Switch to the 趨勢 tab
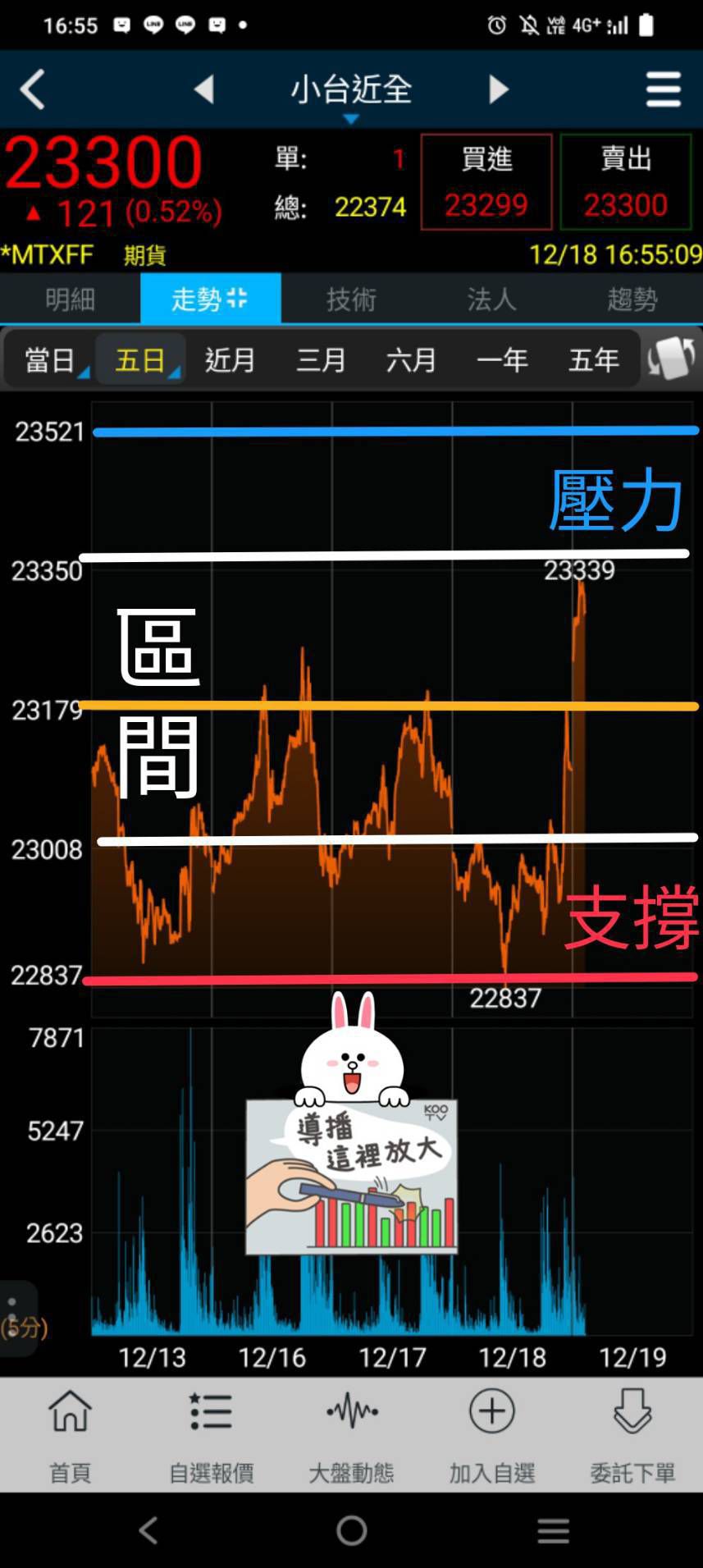This screenshot has width=703, height=1568. pyautogui.click(x=632, y=299)
